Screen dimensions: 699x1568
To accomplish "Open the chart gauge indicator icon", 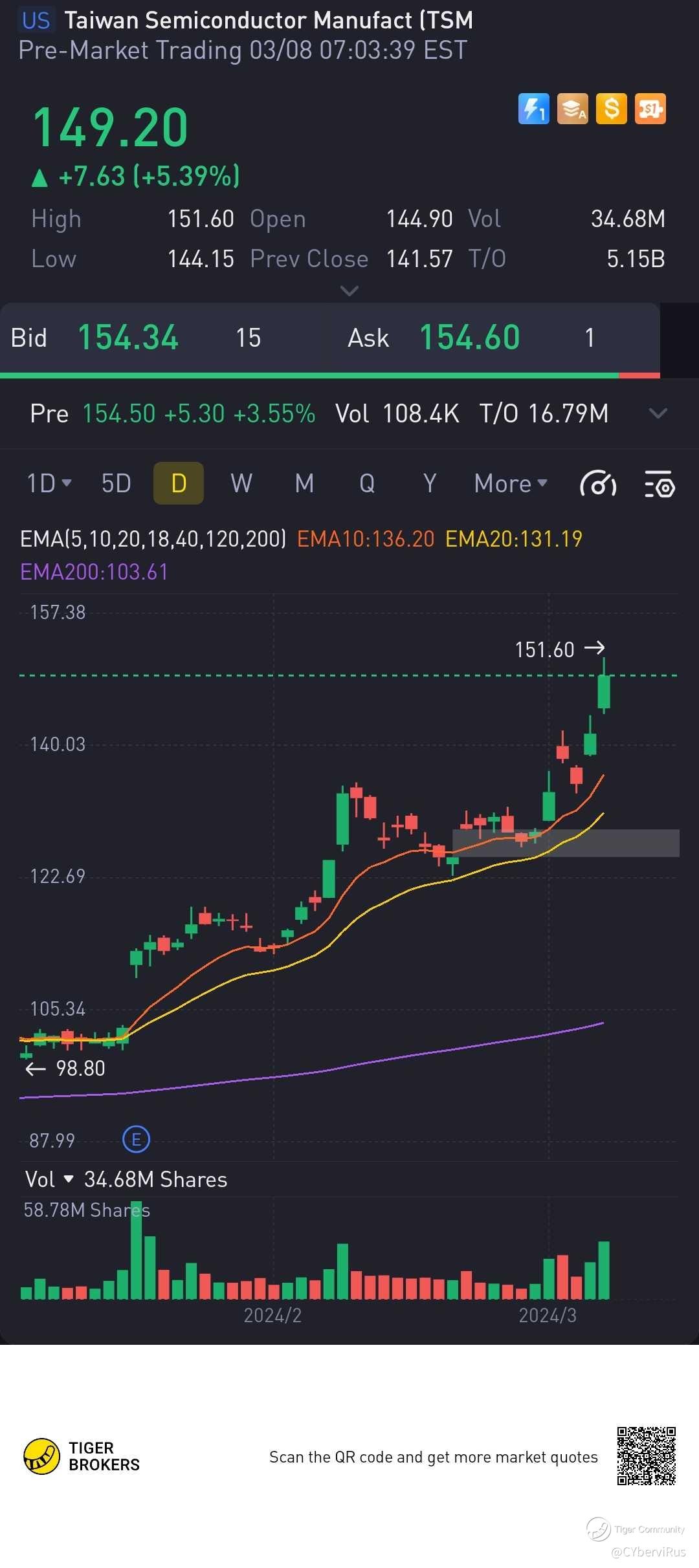I will coord(598,484).
